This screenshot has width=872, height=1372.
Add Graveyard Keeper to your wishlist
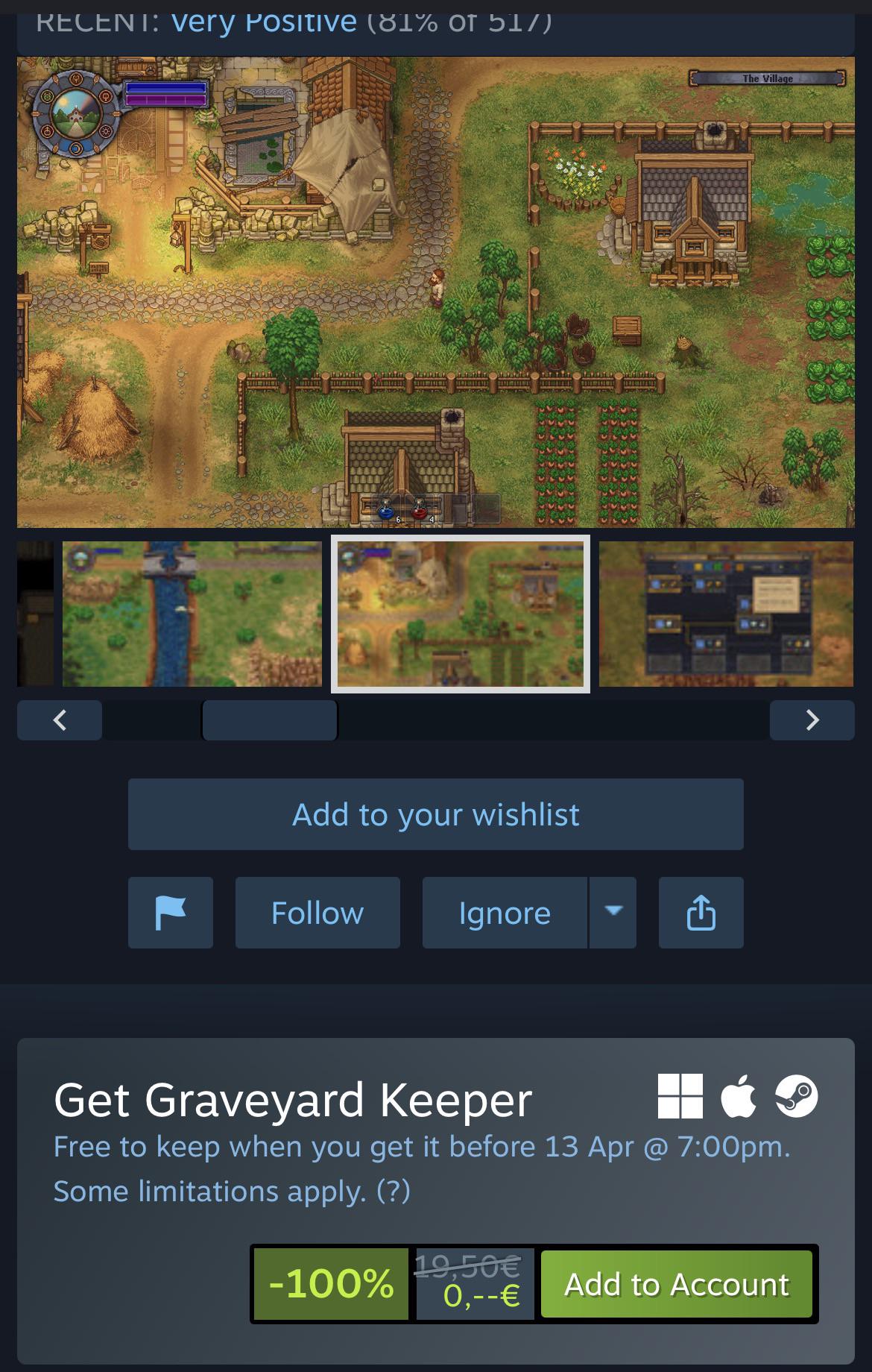435,814
